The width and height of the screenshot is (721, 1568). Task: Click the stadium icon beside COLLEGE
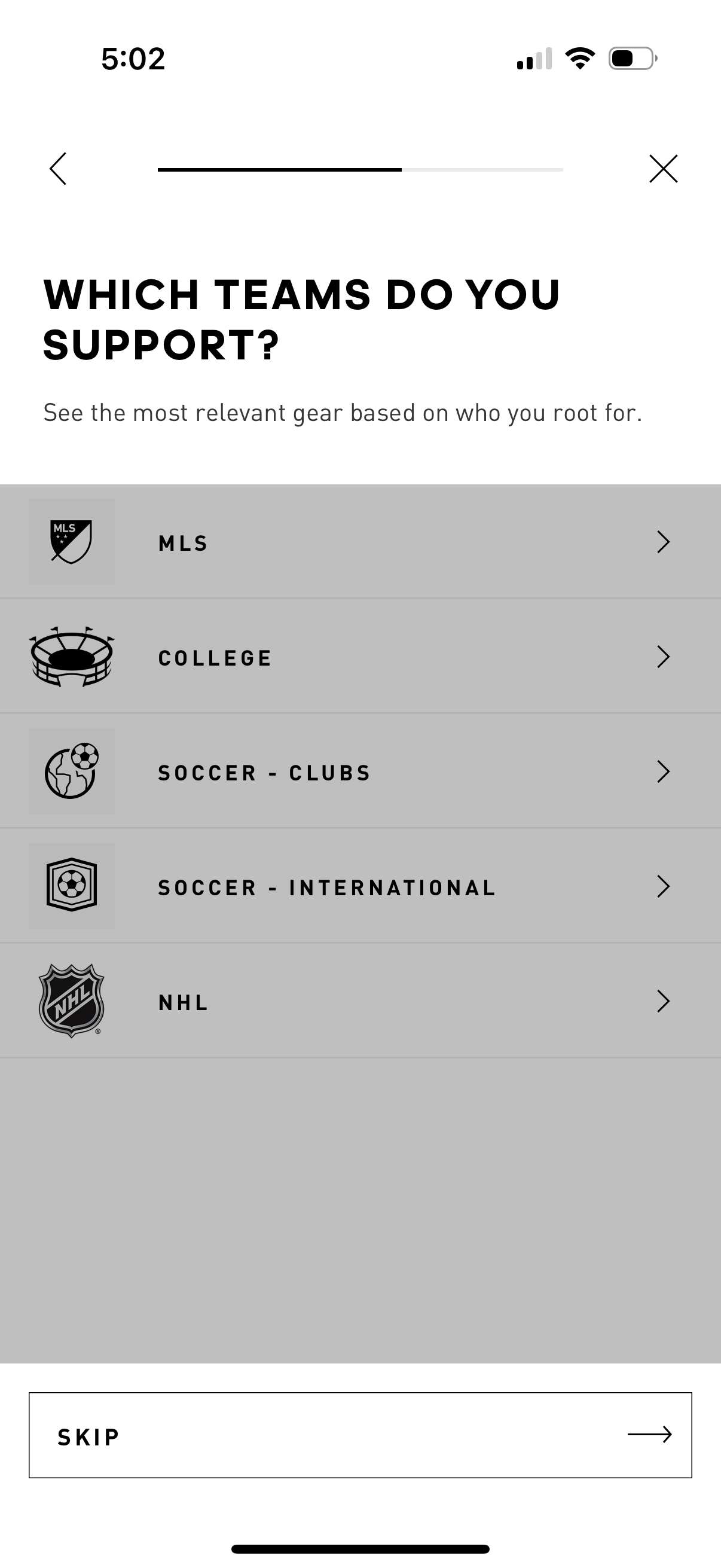[71, 657]
